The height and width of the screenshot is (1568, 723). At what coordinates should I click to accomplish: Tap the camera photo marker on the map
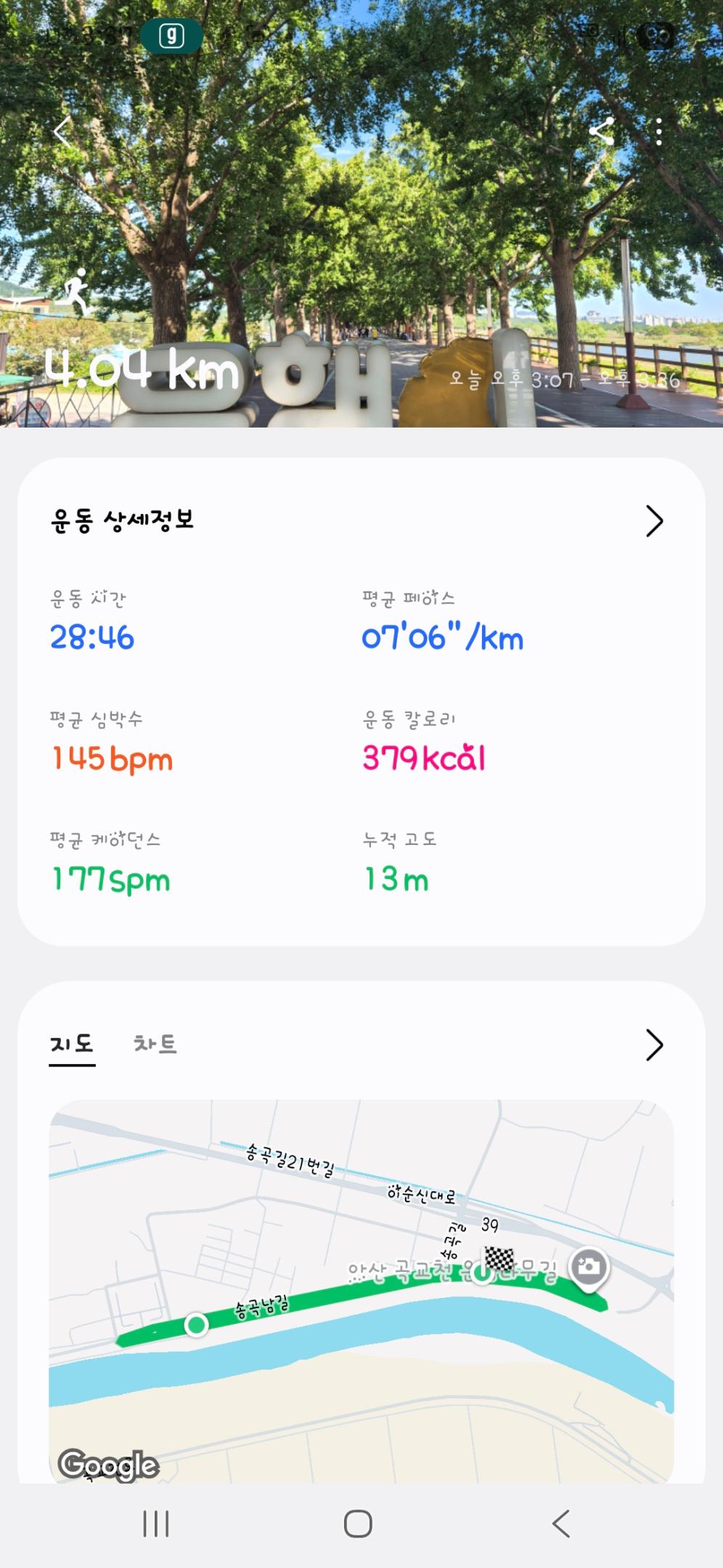click(589, 1267)
